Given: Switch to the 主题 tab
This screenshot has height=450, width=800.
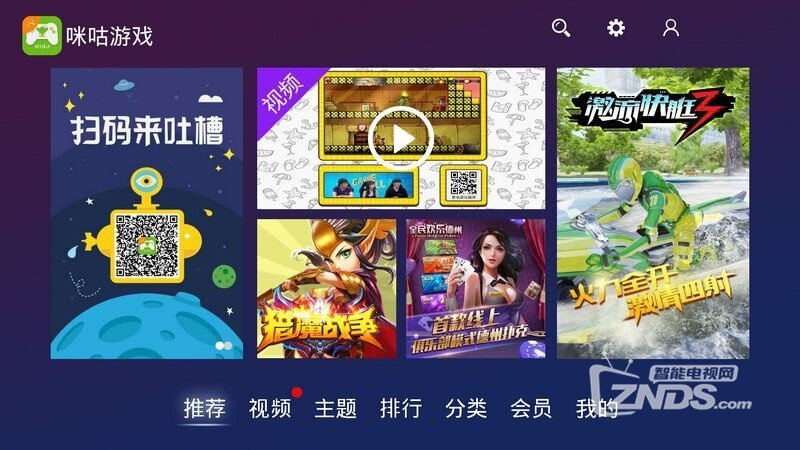Looking at the screenshot, I should click(x=335, y=408).
